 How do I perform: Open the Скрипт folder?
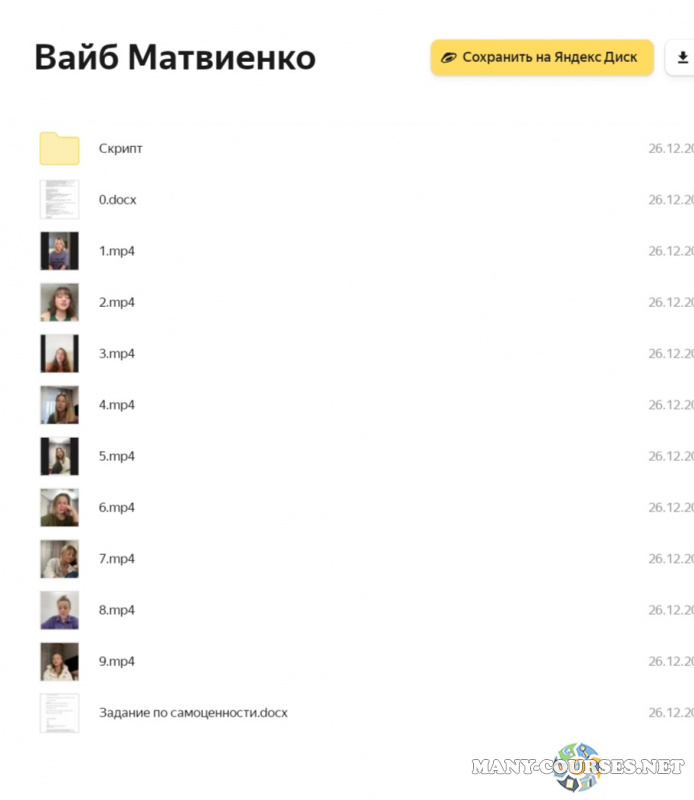pos(120,148)
